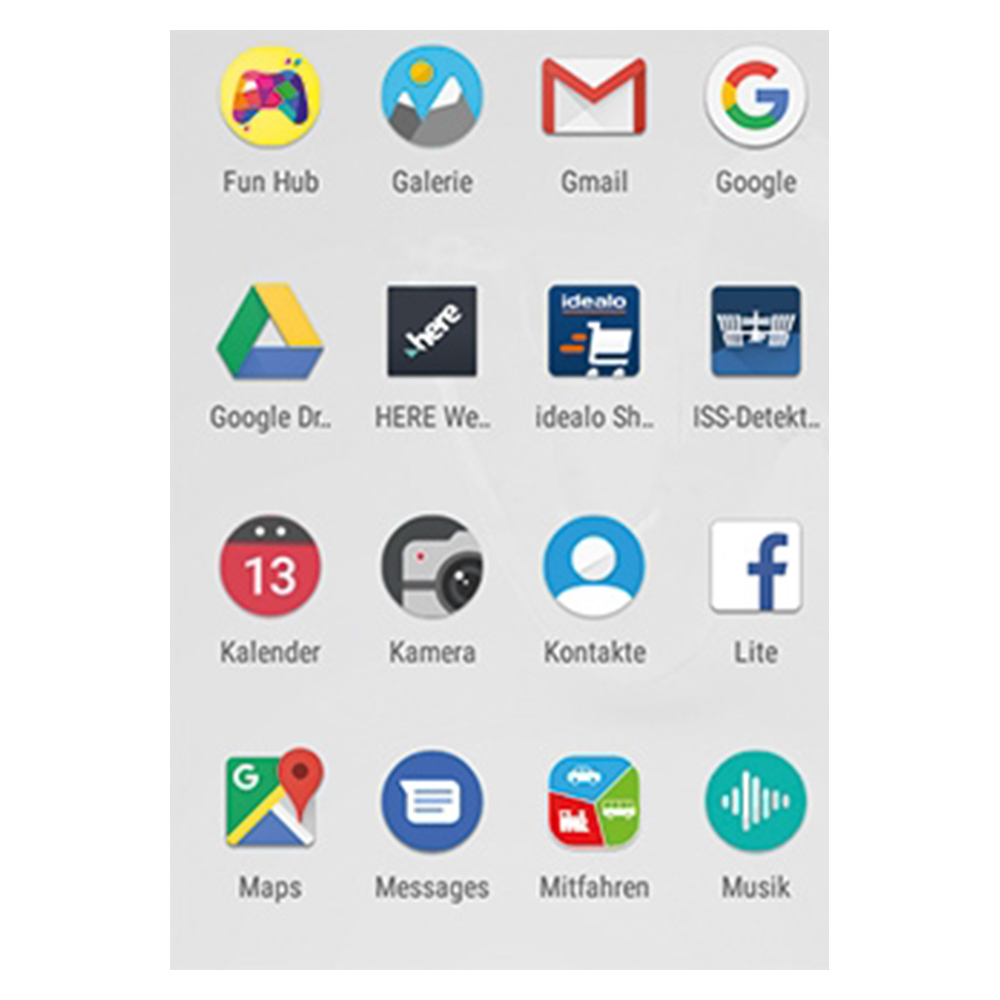
Task: Launch Google Maps
Action: point(270,802)
